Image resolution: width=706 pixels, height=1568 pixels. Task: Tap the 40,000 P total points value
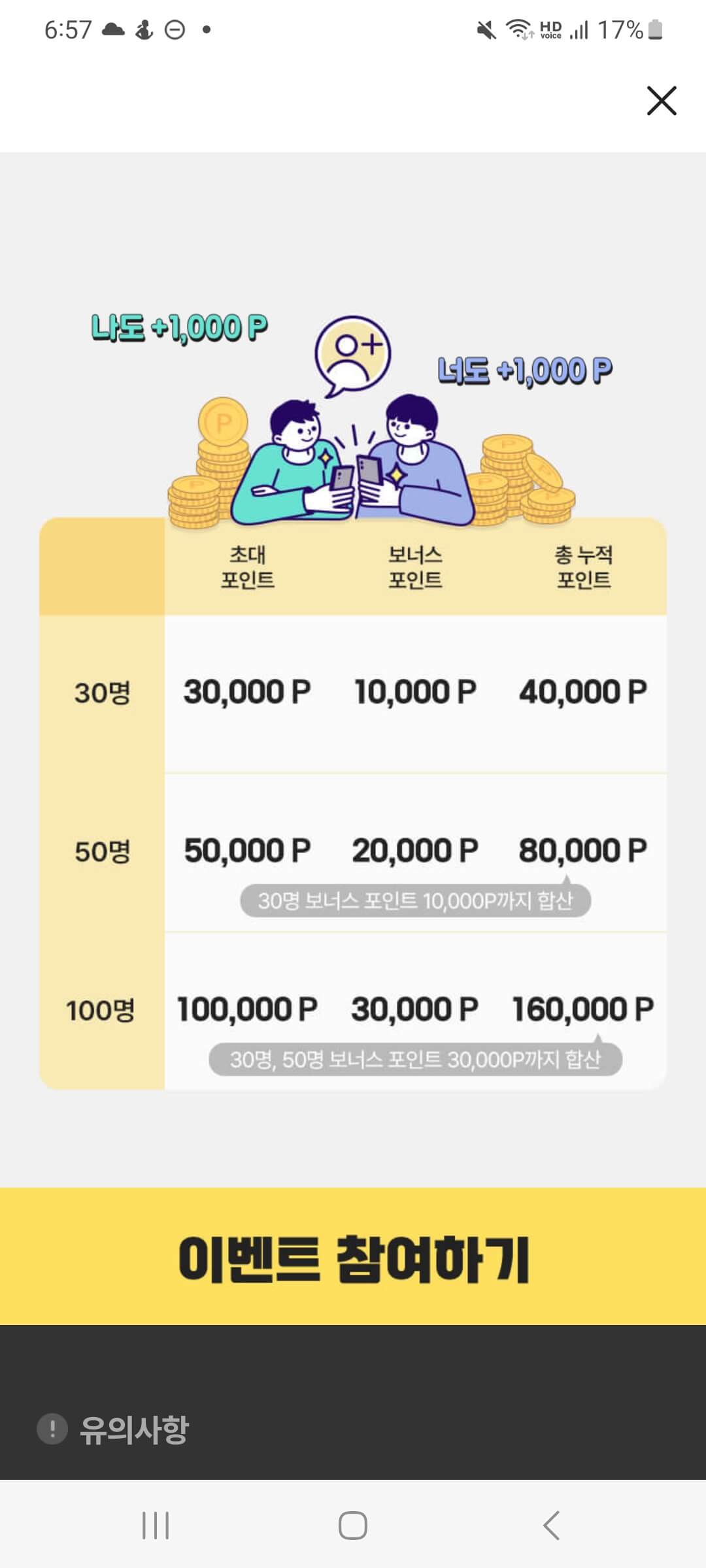584,693
